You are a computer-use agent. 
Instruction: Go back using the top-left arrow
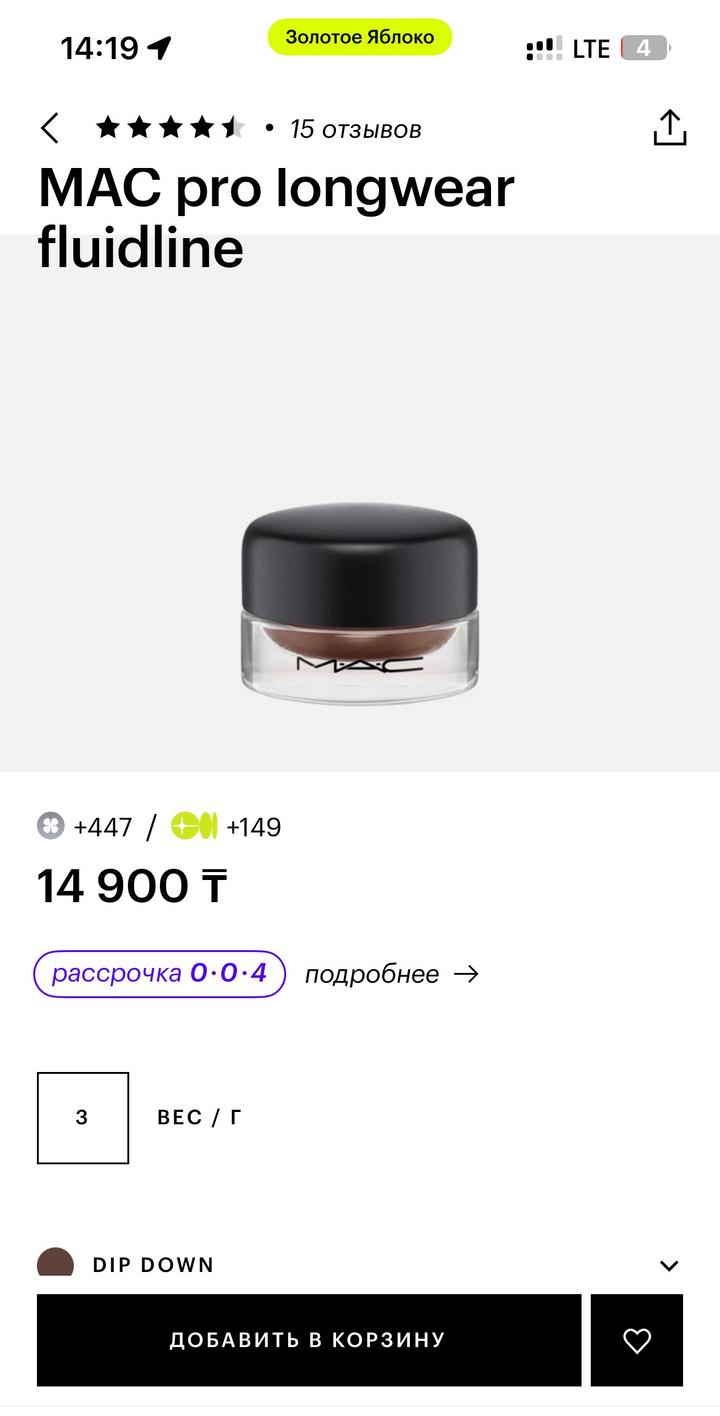pos(50,129)
